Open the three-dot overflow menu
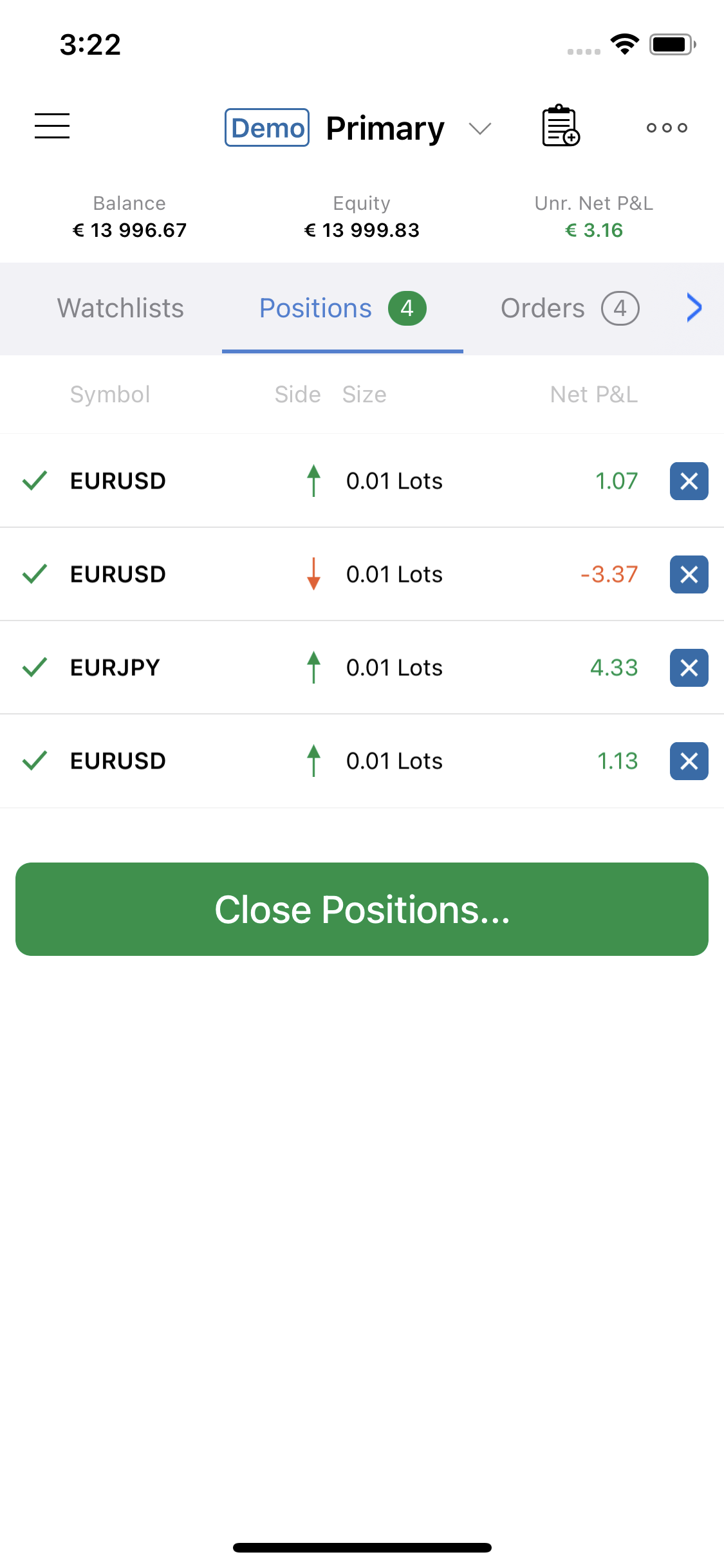 point(667,127)
